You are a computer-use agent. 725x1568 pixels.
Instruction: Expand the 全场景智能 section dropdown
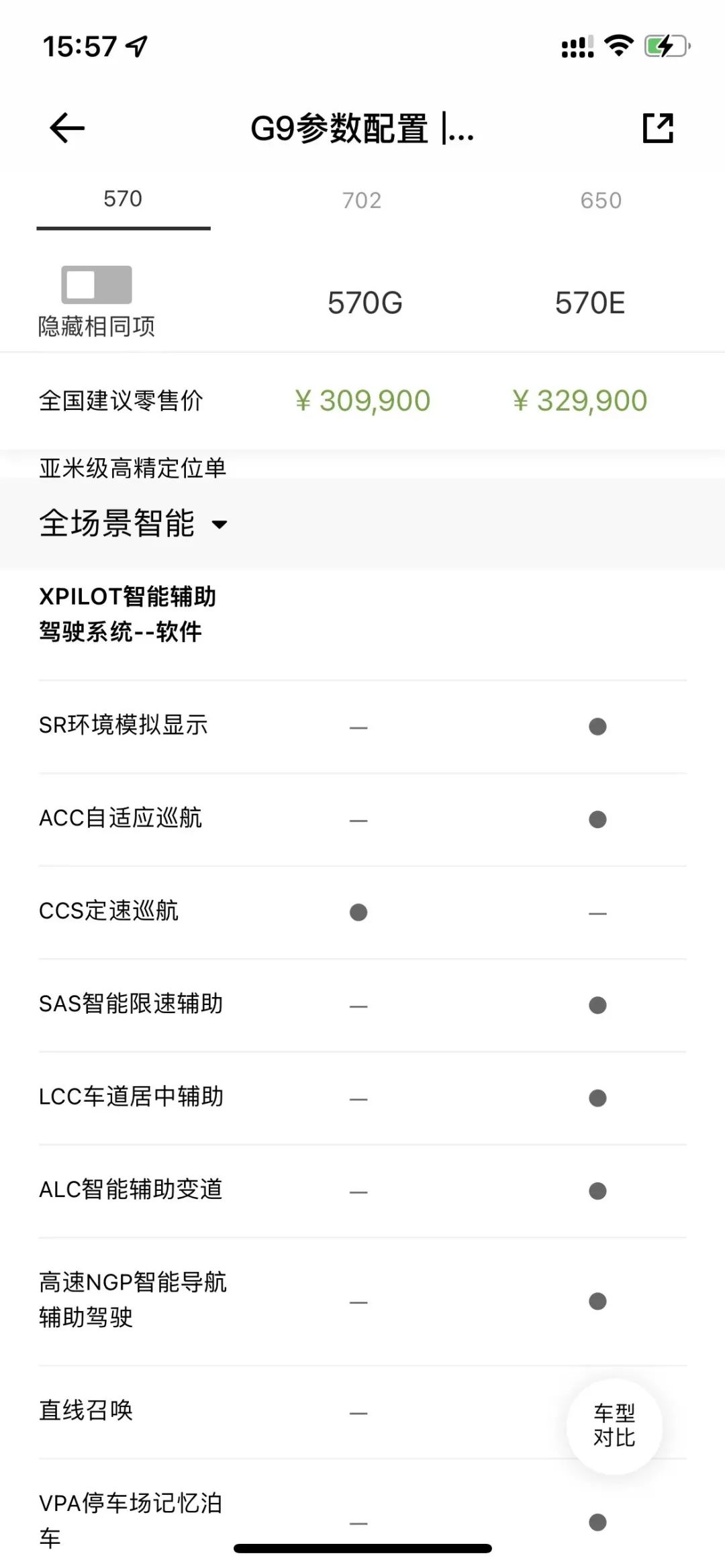point(134,523)
